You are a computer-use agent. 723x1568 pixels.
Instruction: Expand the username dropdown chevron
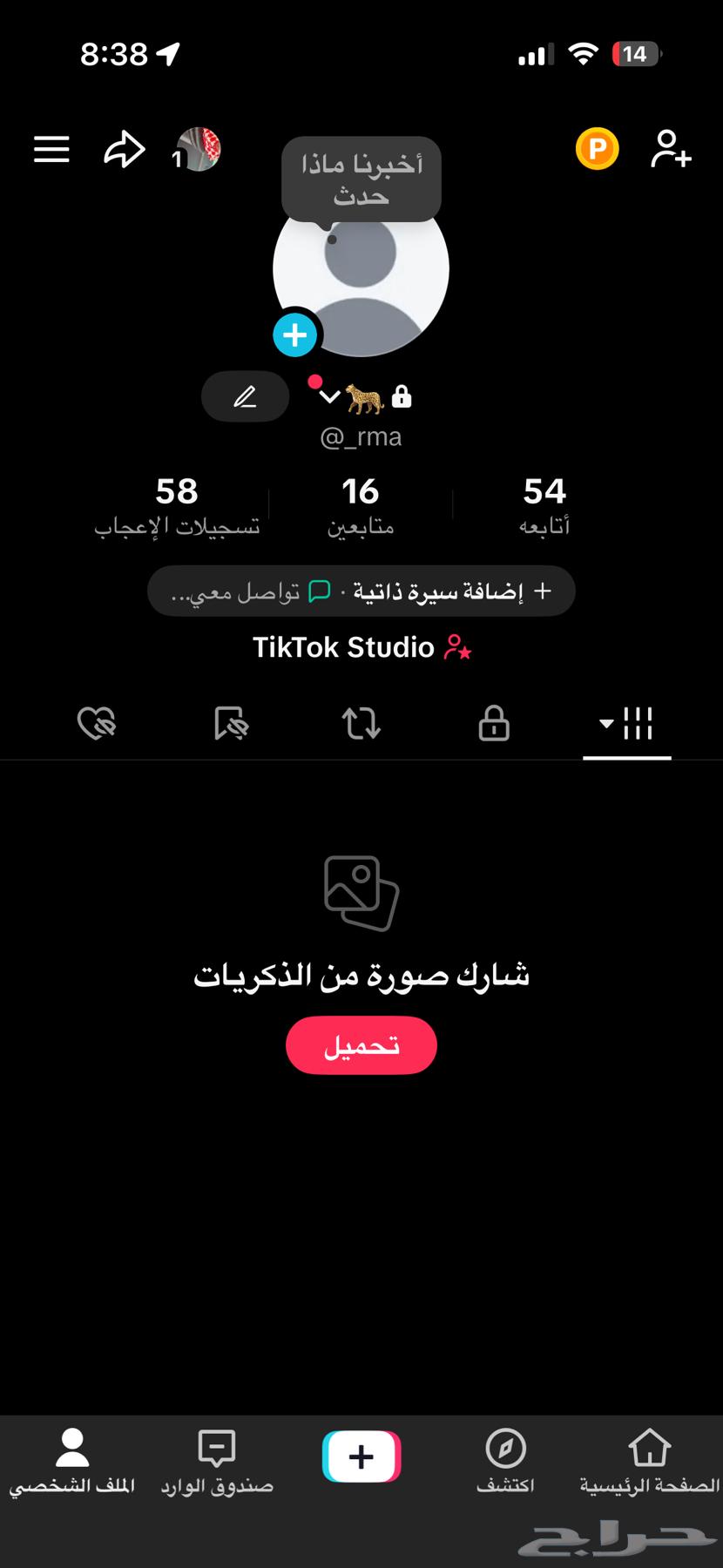tap(328, 396)
